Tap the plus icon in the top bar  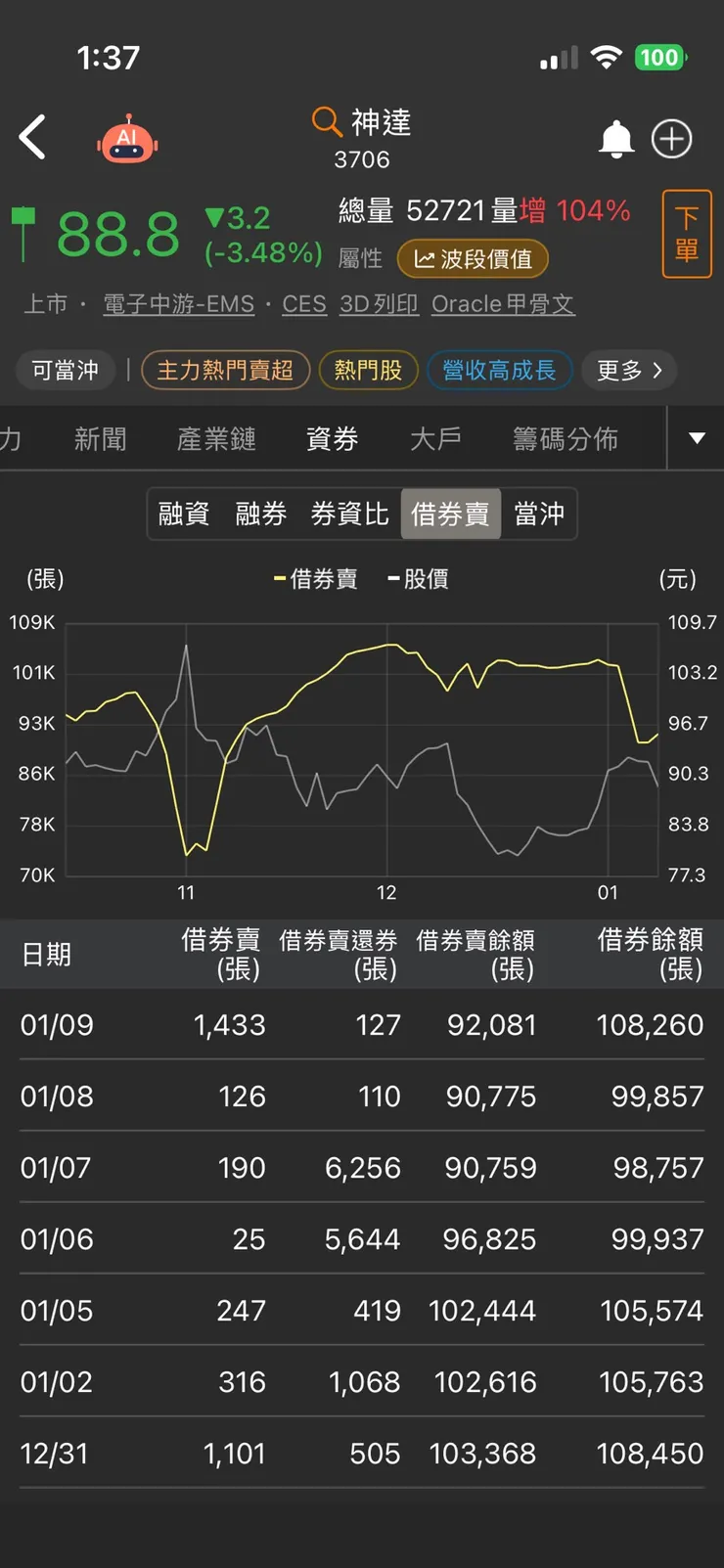(671, 139)
